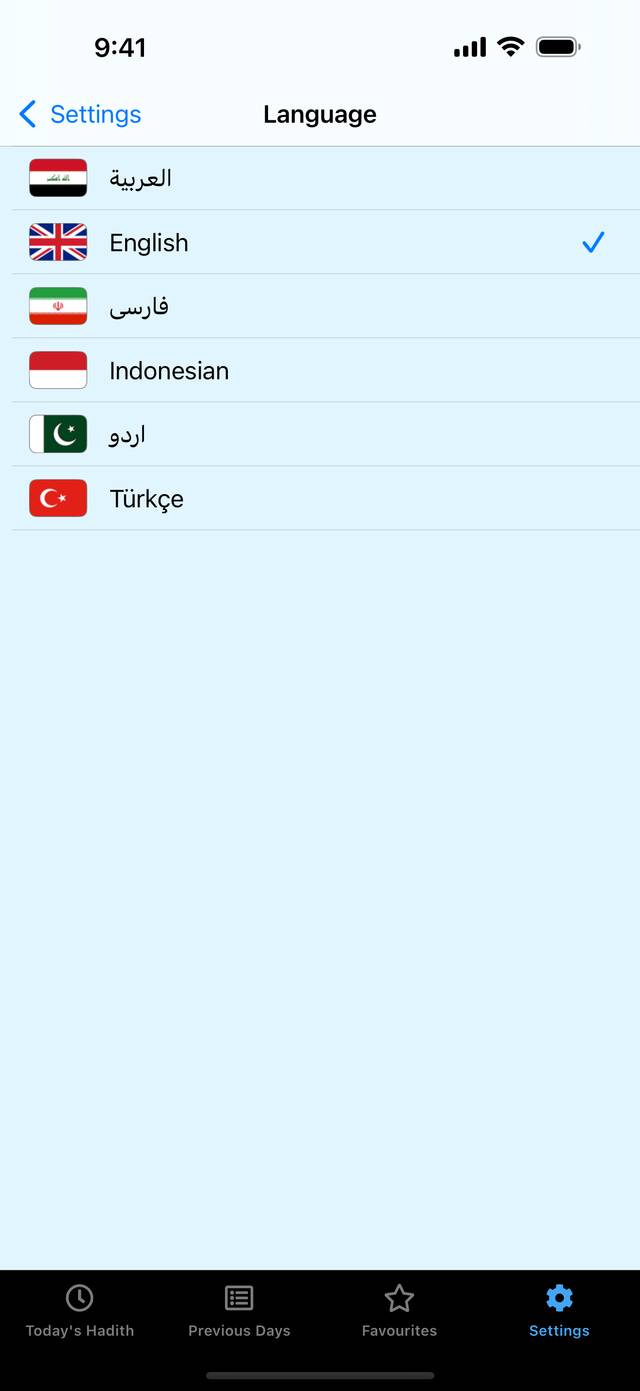Tap the Settings tab in bottom bar
The image size is (640, 1391).
(559, 1311)
